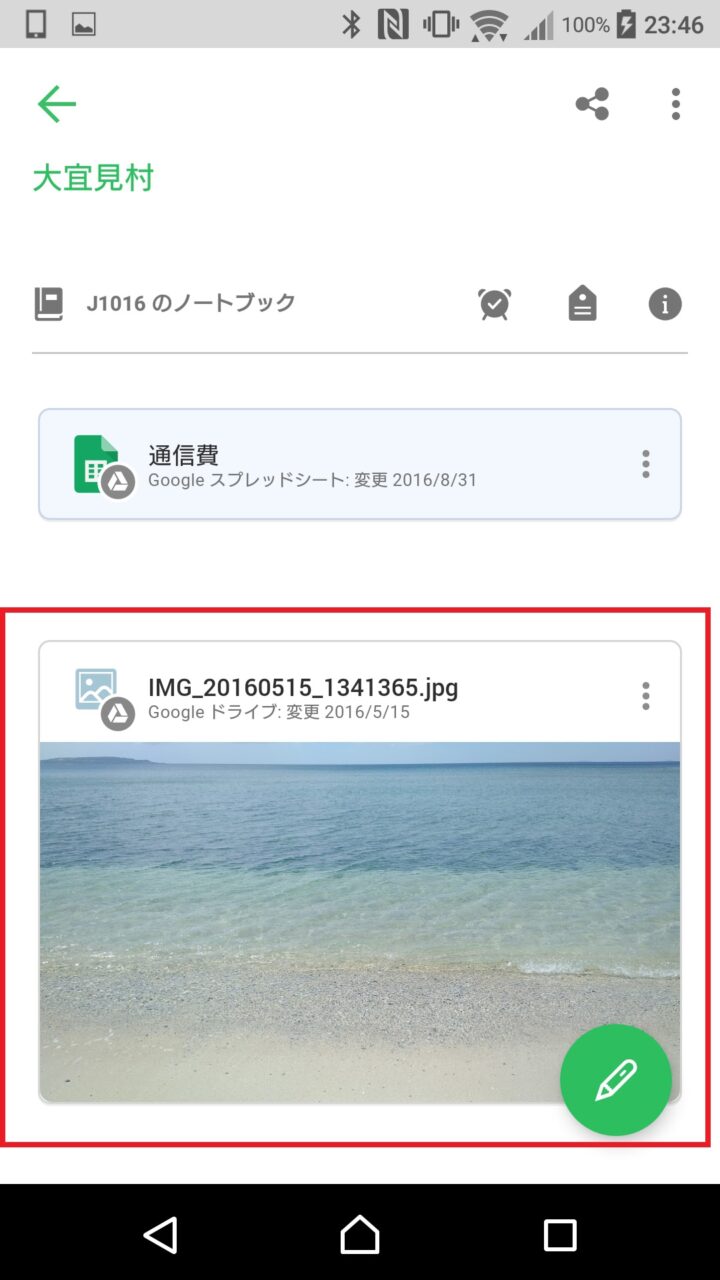
Task: View note info details
Action: pos(665,304)
